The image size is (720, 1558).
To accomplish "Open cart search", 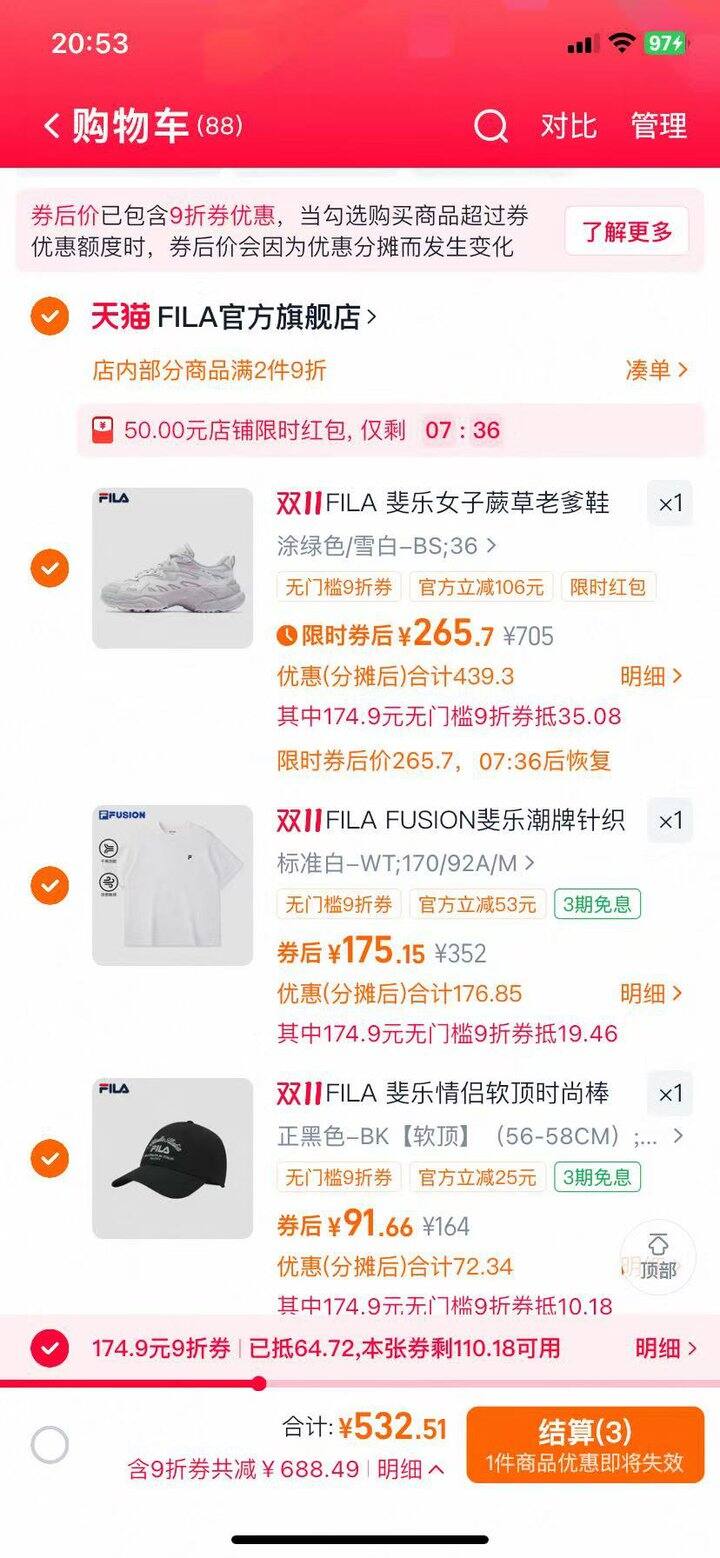I will click(490, 127).
